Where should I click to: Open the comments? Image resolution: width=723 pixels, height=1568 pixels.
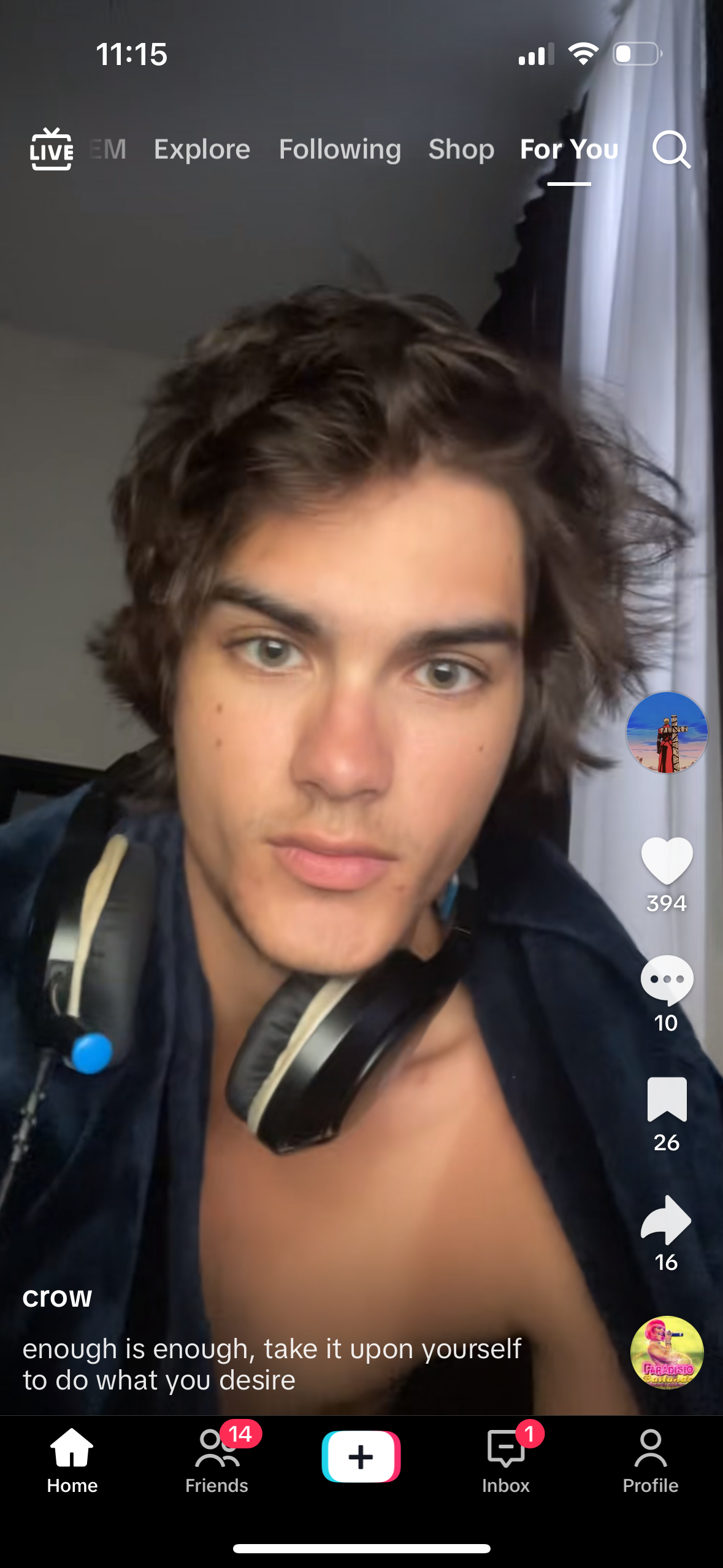(667, 980)
